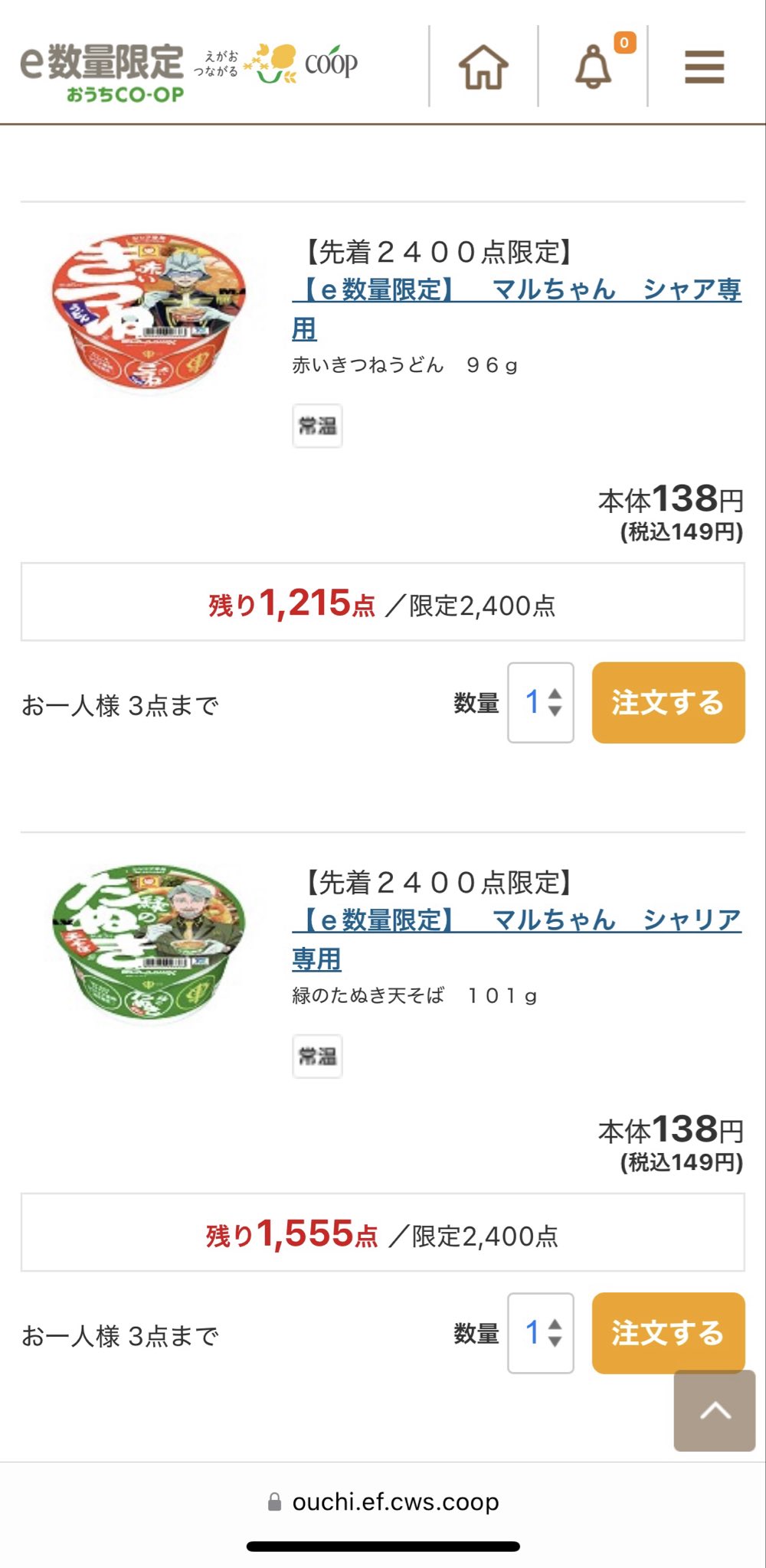Image resolution: width=766 pixels, height=1568 pixels.
Task: Order the 赤いきつねうどん with 注文する
Action: click(668, 702)
